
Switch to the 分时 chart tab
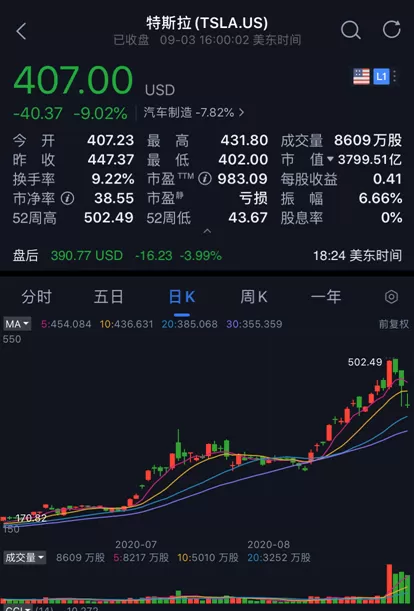pyautogui.click(x=36, y=297)
